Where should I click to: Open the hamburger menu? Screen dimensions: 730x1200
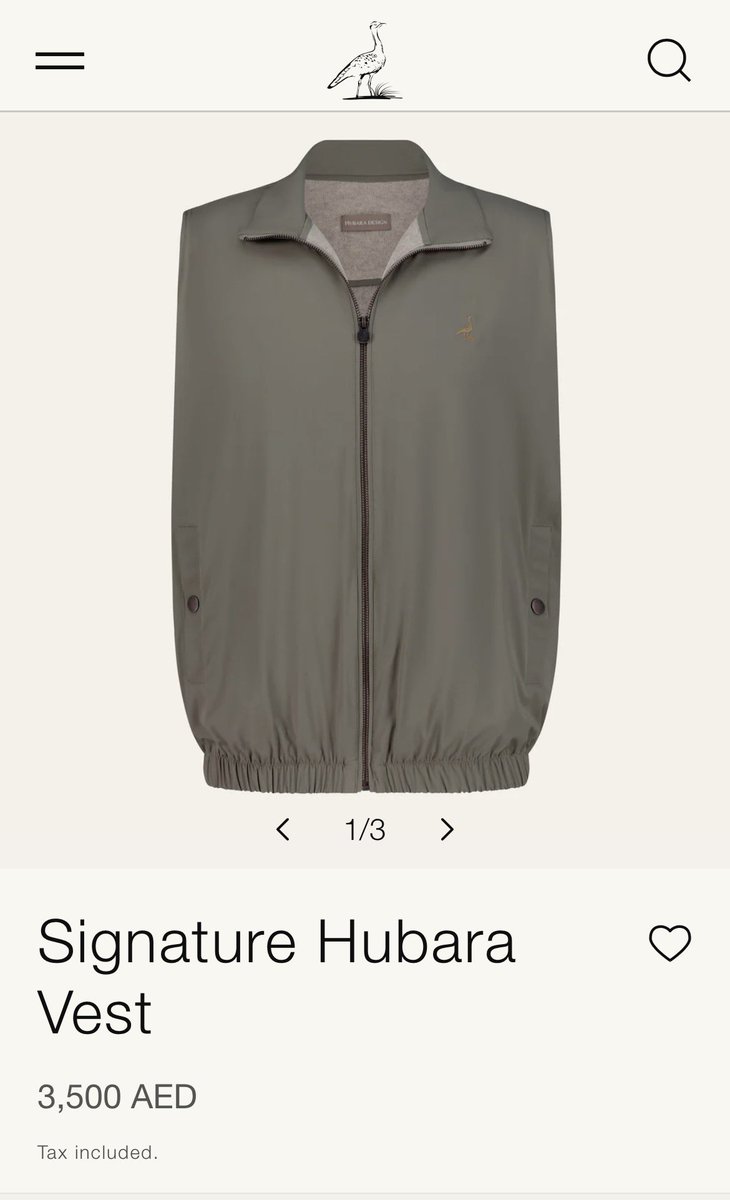pos(60,61)
